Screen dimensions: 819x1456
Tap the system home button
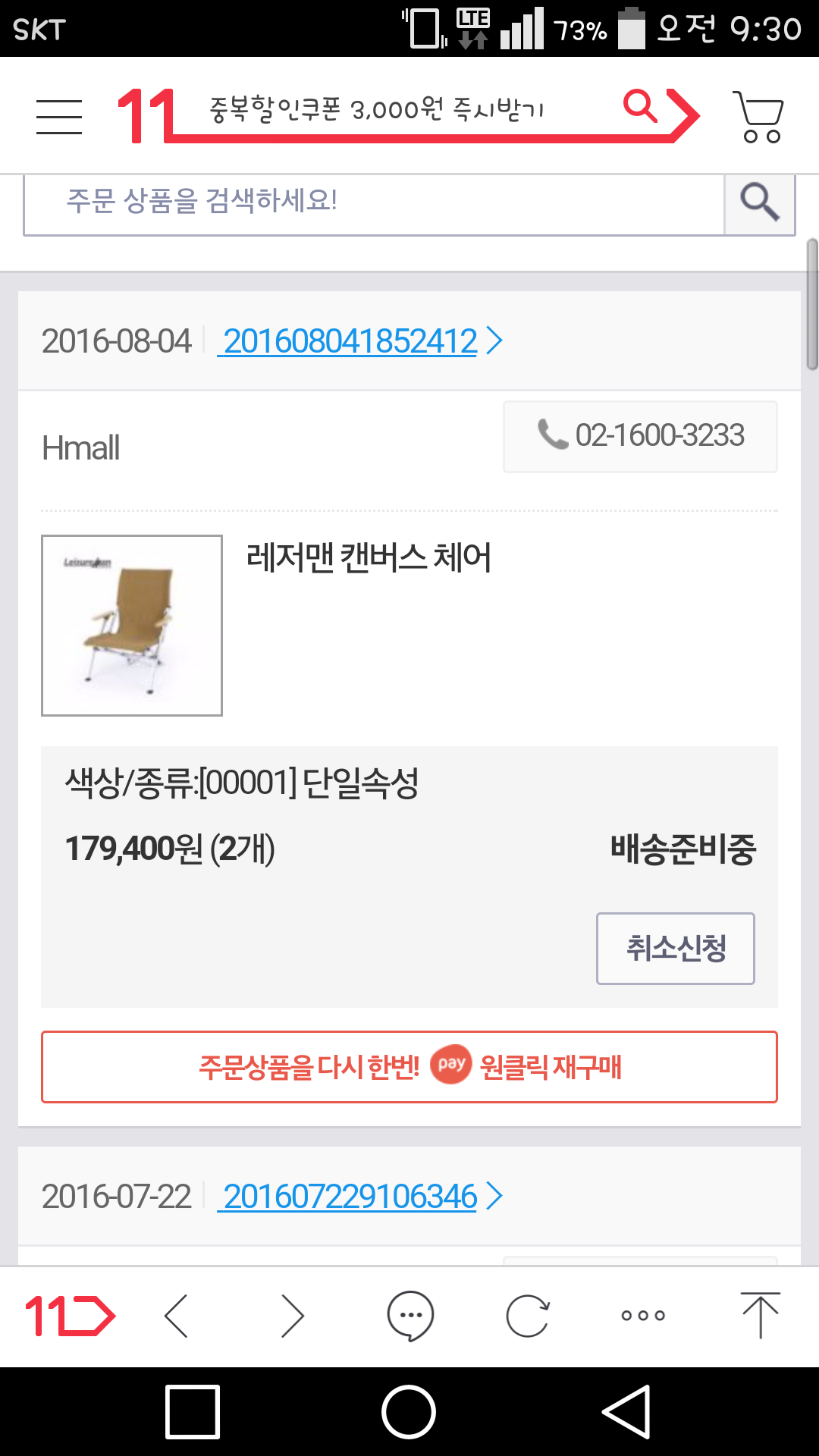409,1412
